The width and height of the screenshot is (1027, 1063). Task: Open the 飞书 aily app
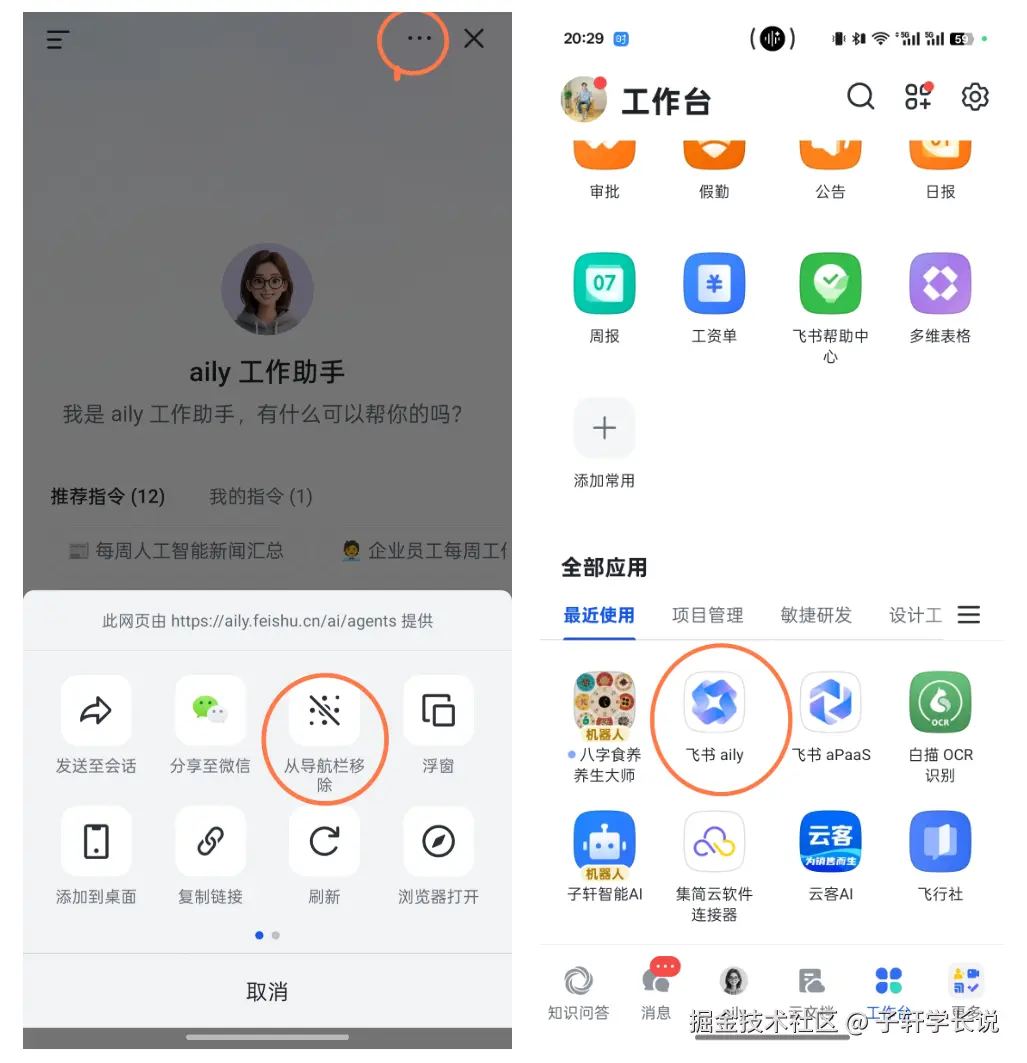pos(715,703)
